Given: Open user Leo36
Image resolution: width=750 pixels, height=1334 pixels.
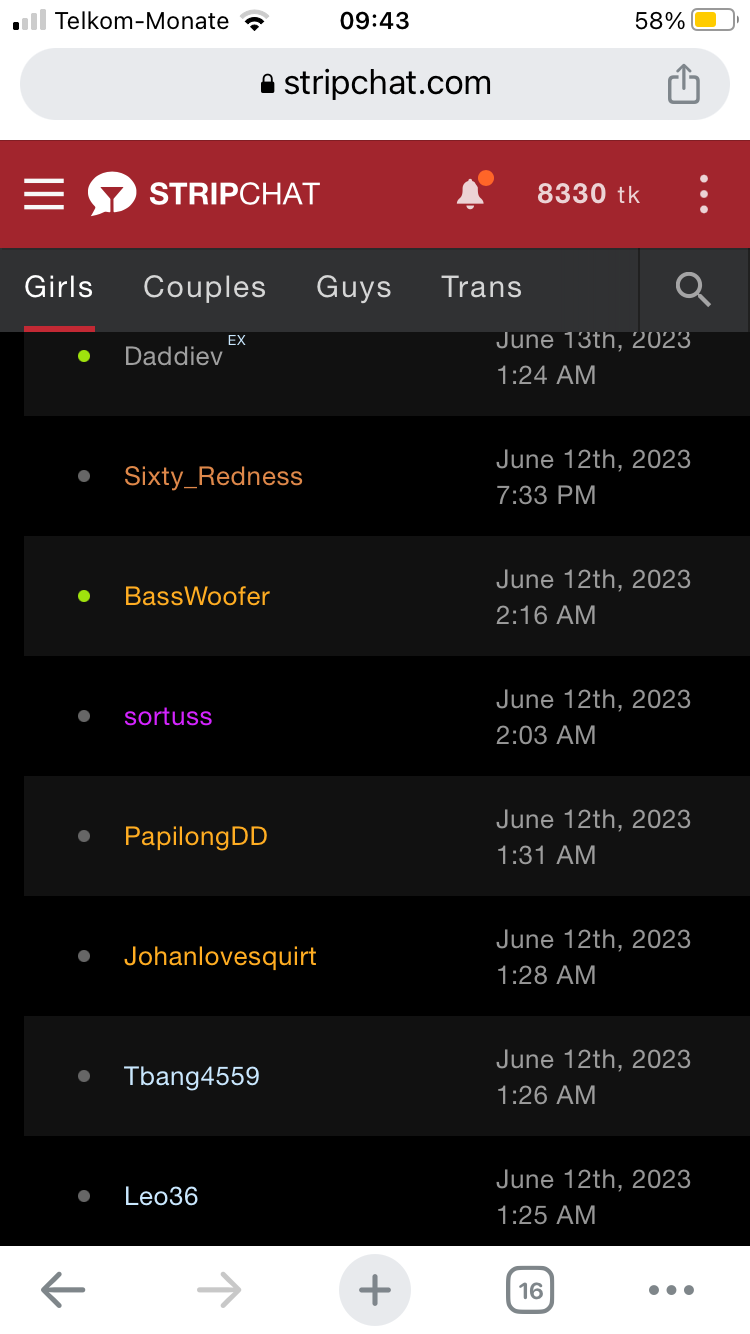Looking at the screenshot, I should [161, 1196].
